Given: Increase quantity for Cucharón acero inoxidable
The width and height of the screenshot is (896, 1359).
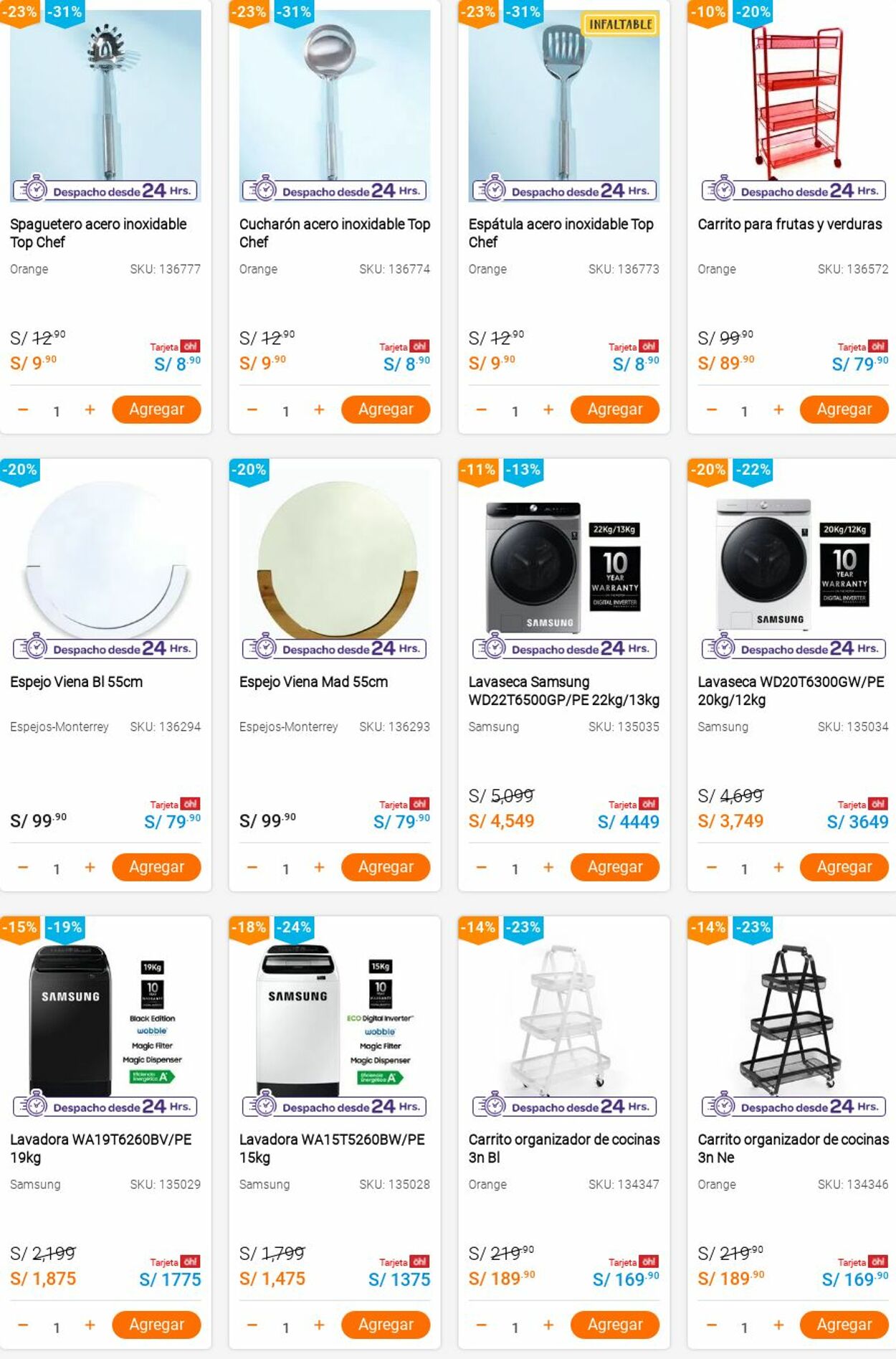Looking at the screenshot, I should pos(319,409).
